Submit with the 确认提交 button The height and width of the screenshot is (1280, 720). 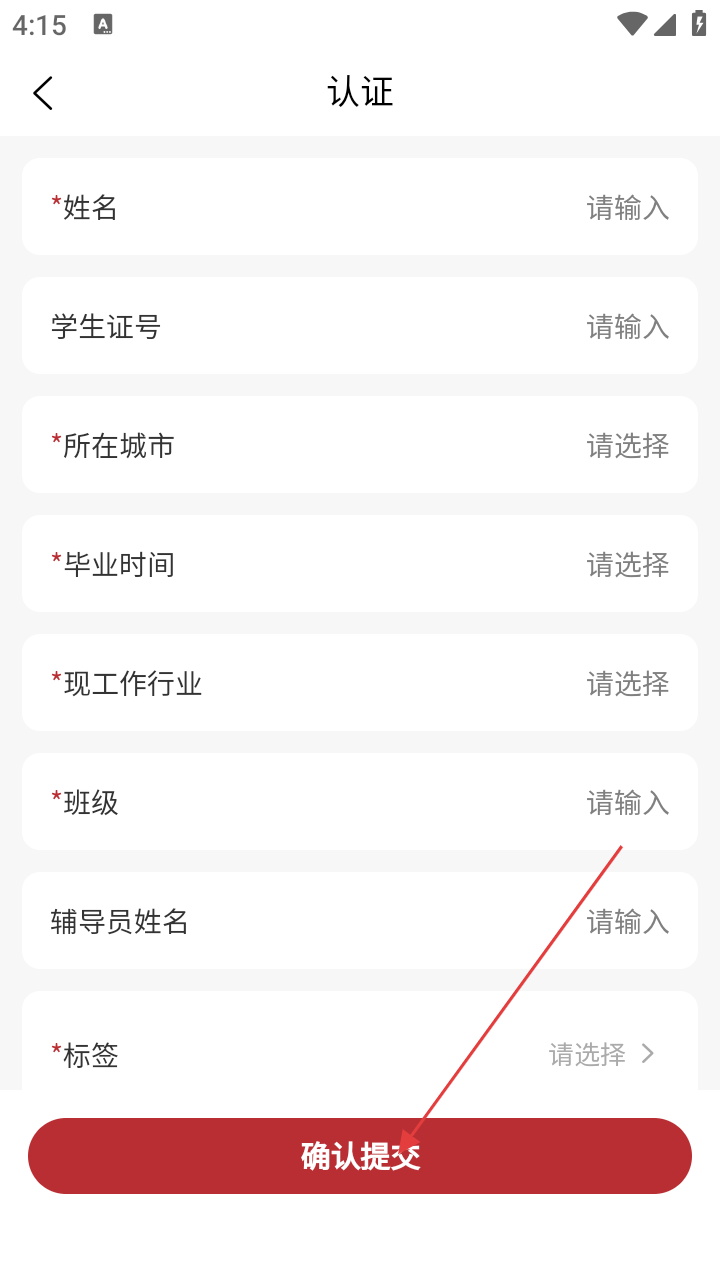tap(360, 1156)
